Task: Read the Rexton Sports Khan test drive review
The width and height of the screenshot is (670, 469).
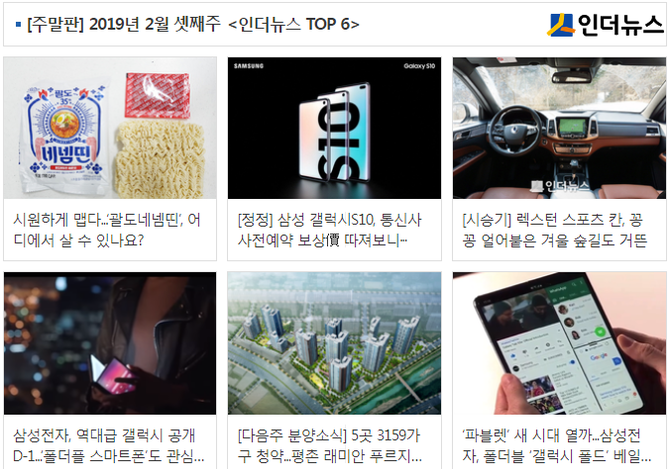Action: (557, 229)
